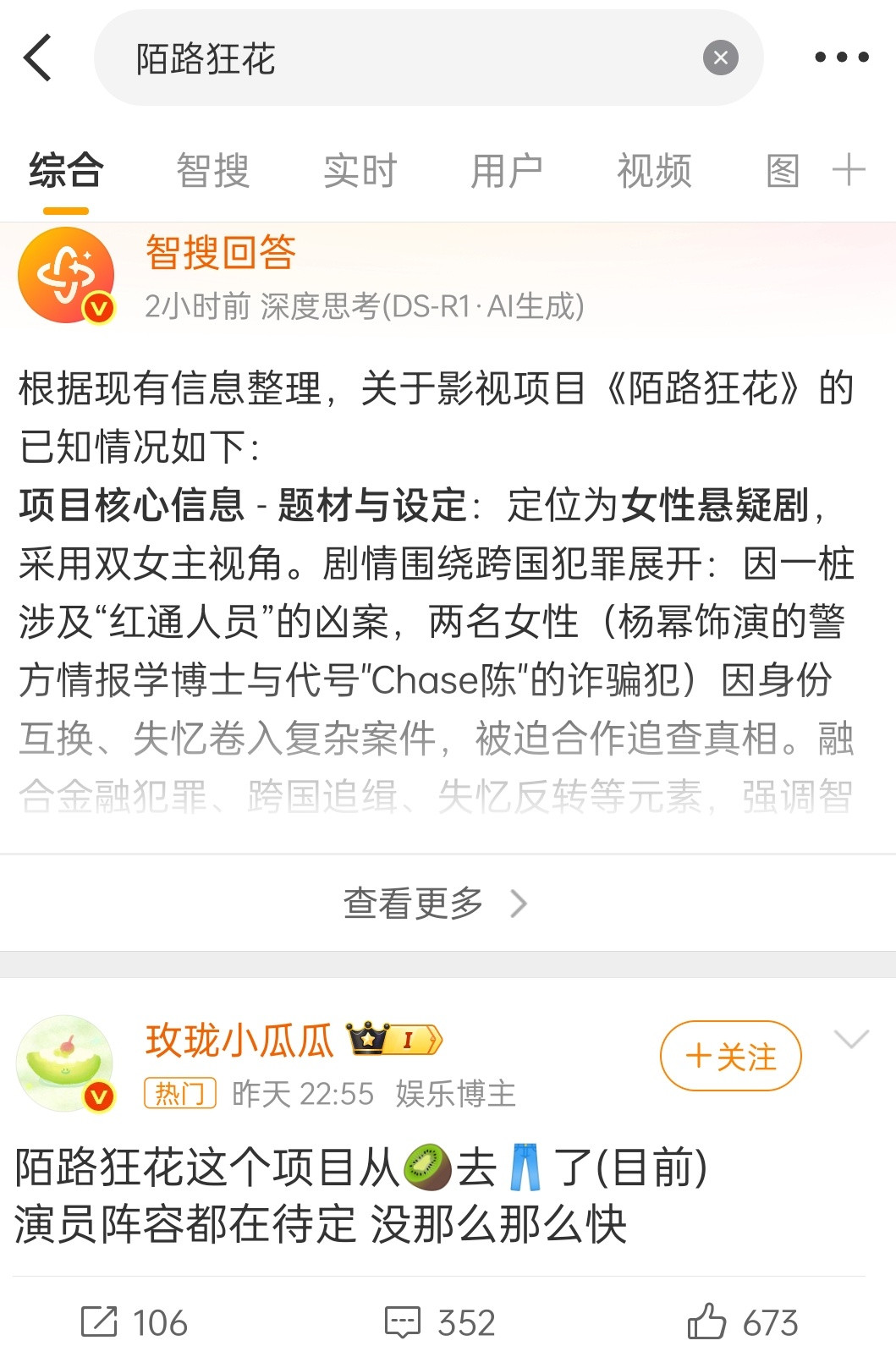Tap the crown membership badge beside 玫珑小瓜瓜
Viewport: 896px width, 1357px height.
click(392, 1041)
